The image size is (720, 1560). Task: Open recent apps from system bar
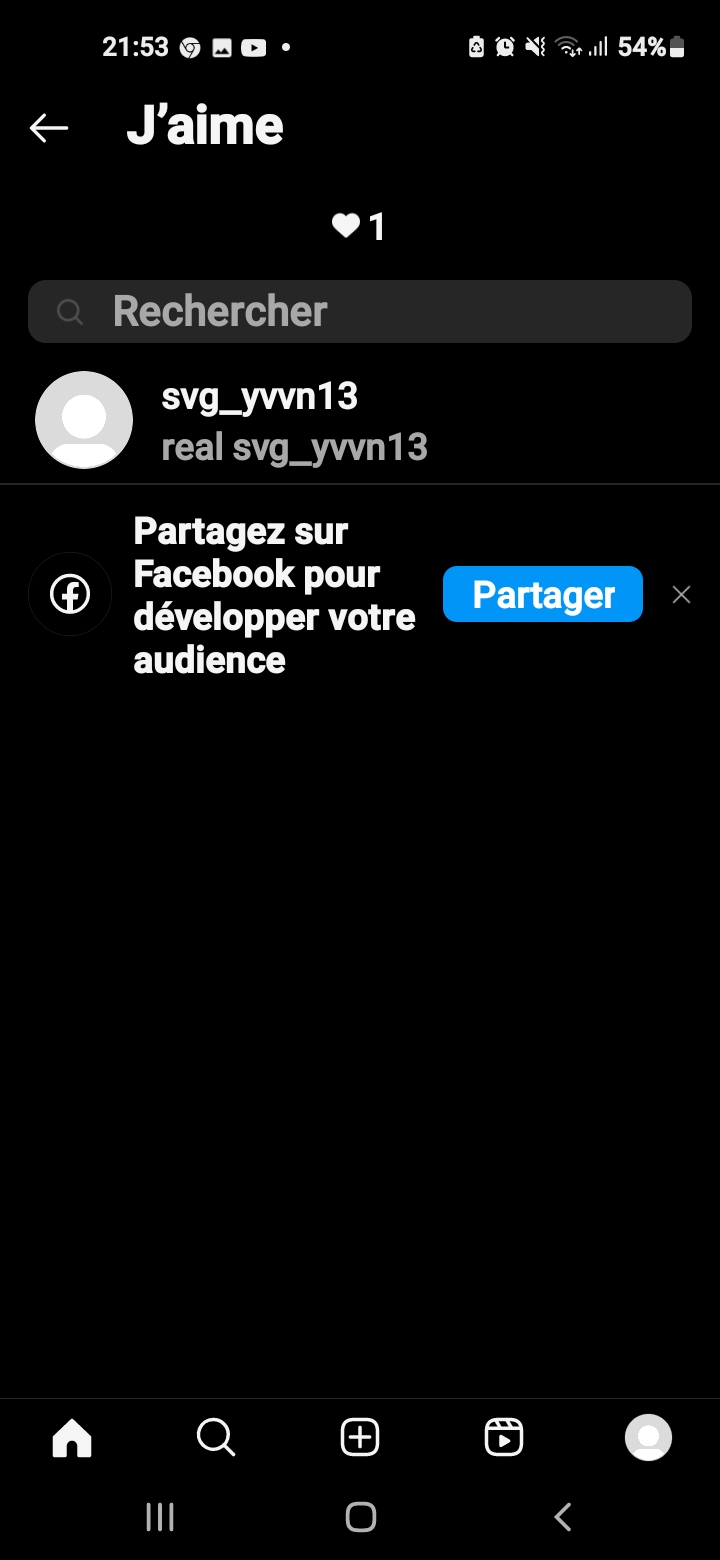(x=160, y=1517)
